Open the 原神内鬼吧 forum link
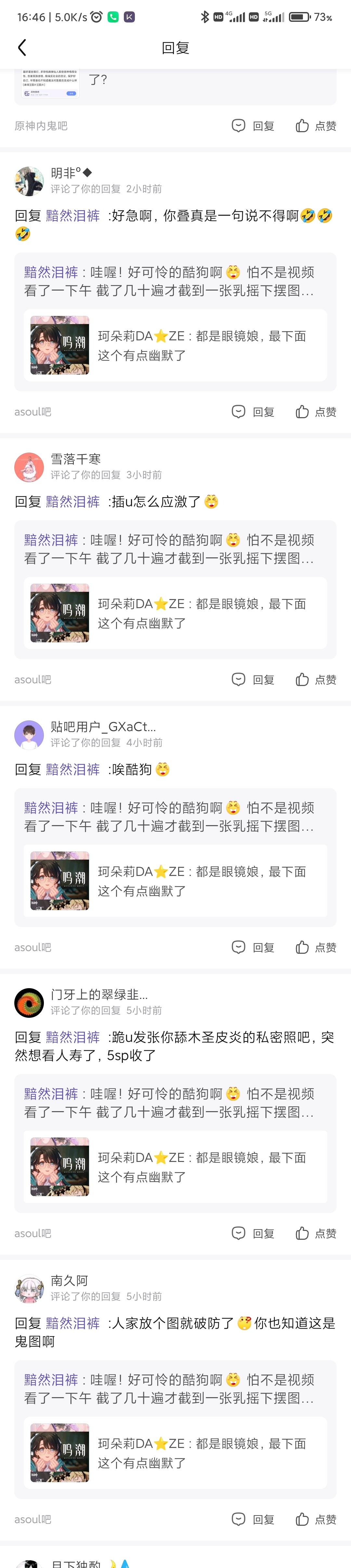This screenshot has height=1568, width=351. pos(41,126)
